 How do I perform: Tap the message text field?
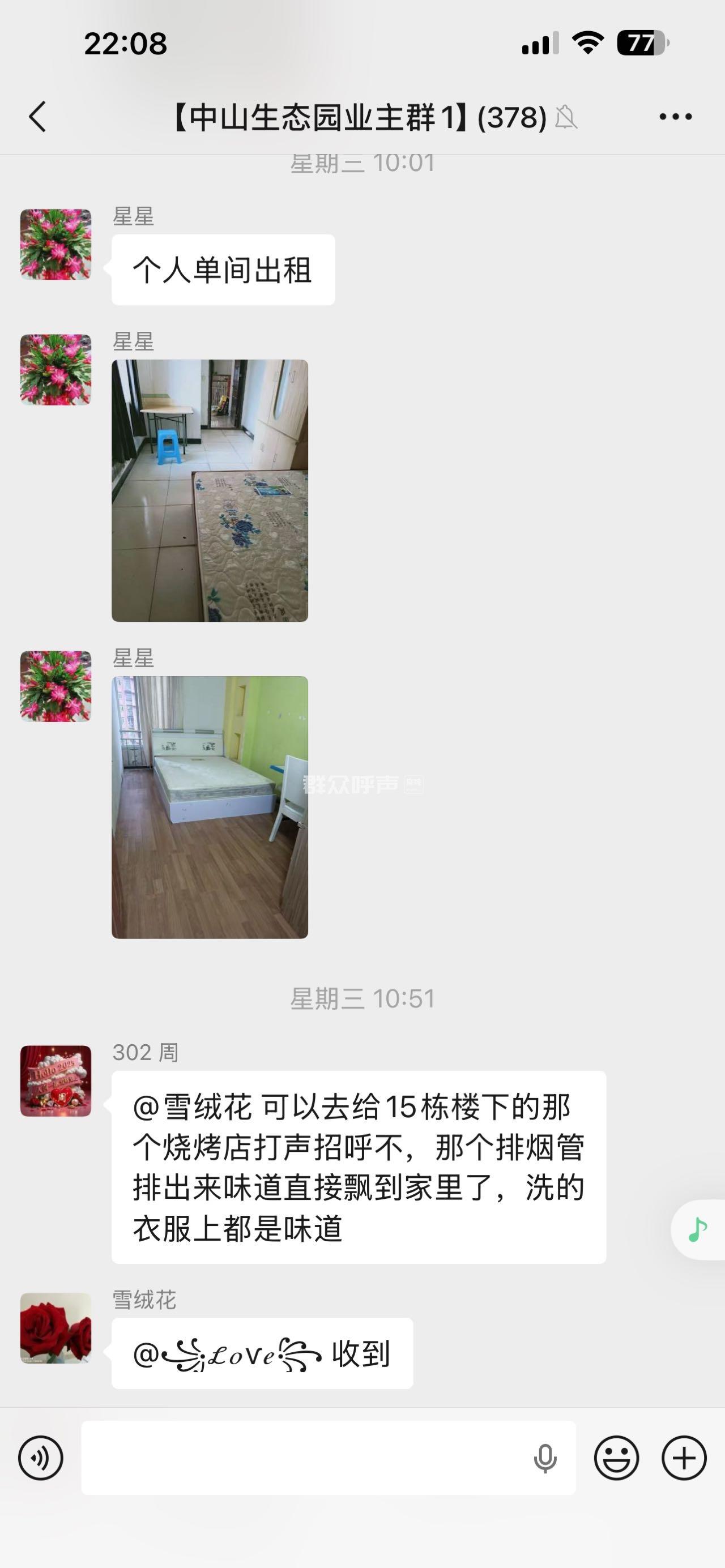(x=304, y=1458)
